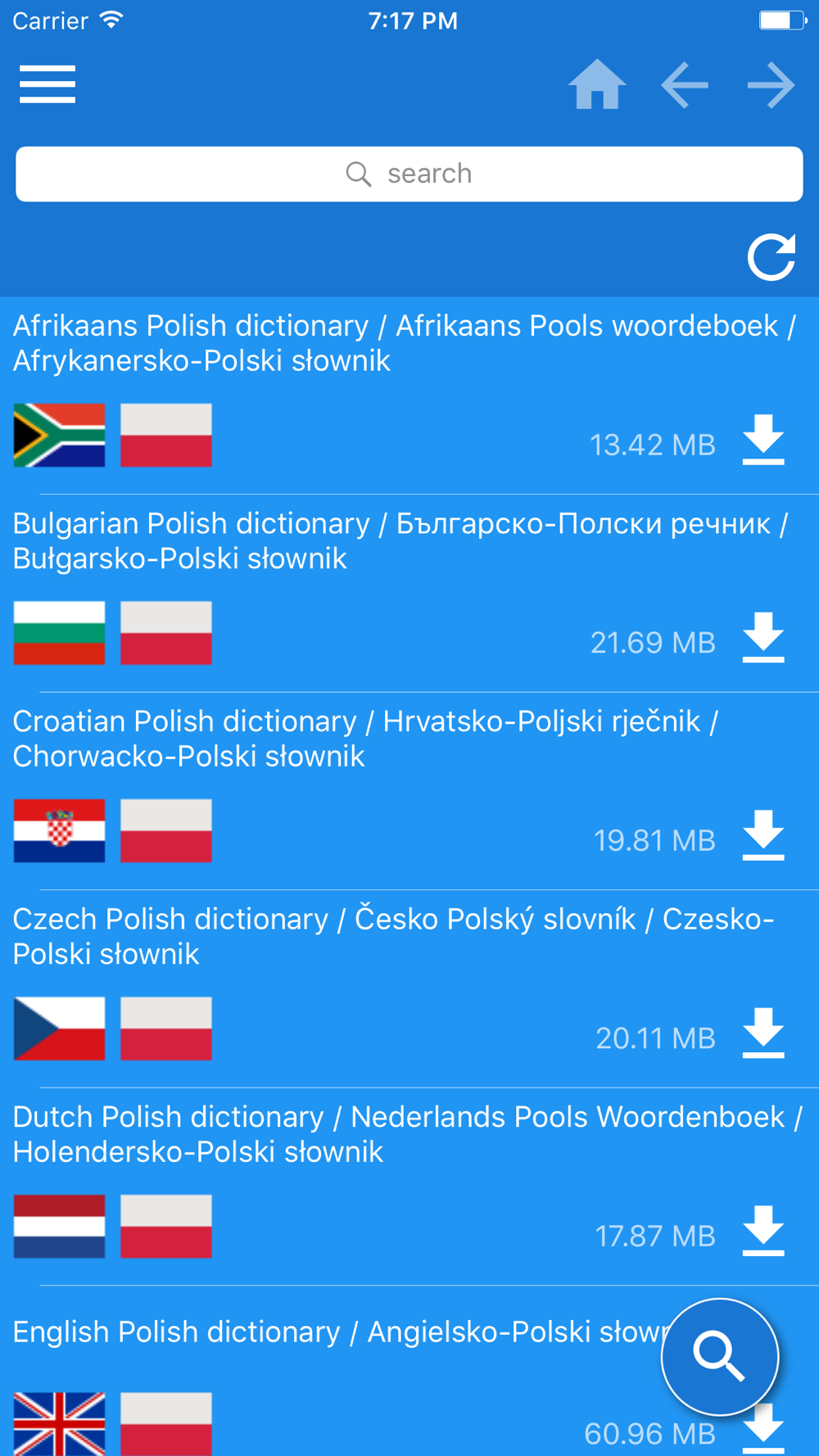The image size is (819, 1456).
Task: Go to the home screen icon
Action: [597, 84]
